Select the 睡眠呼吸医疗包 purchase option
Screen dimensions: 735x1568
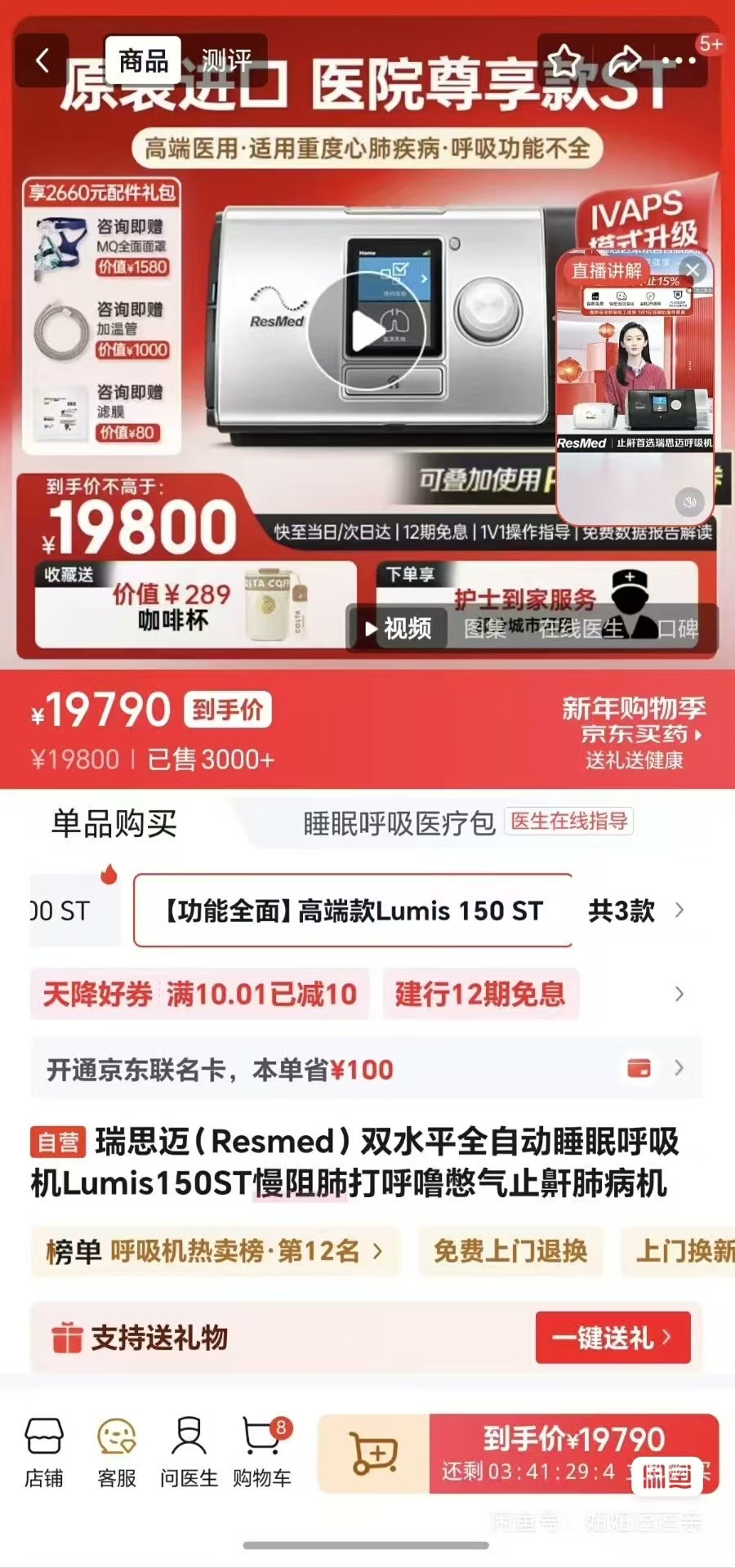(399, 823)
